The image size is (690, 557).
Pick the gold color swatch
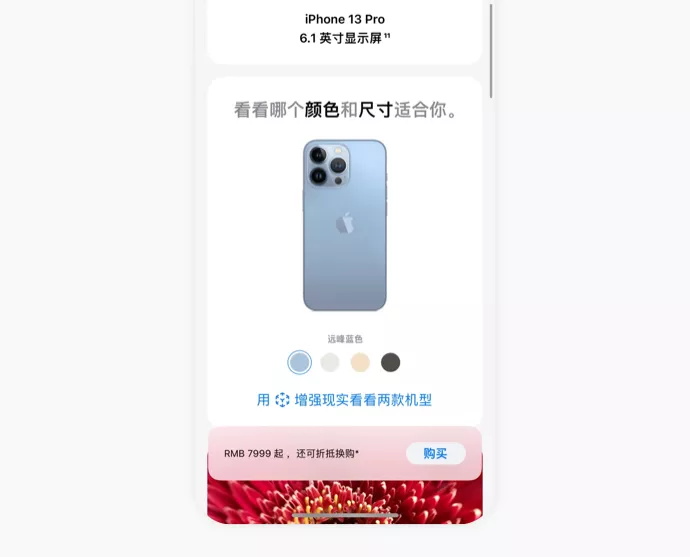point(360,362)
